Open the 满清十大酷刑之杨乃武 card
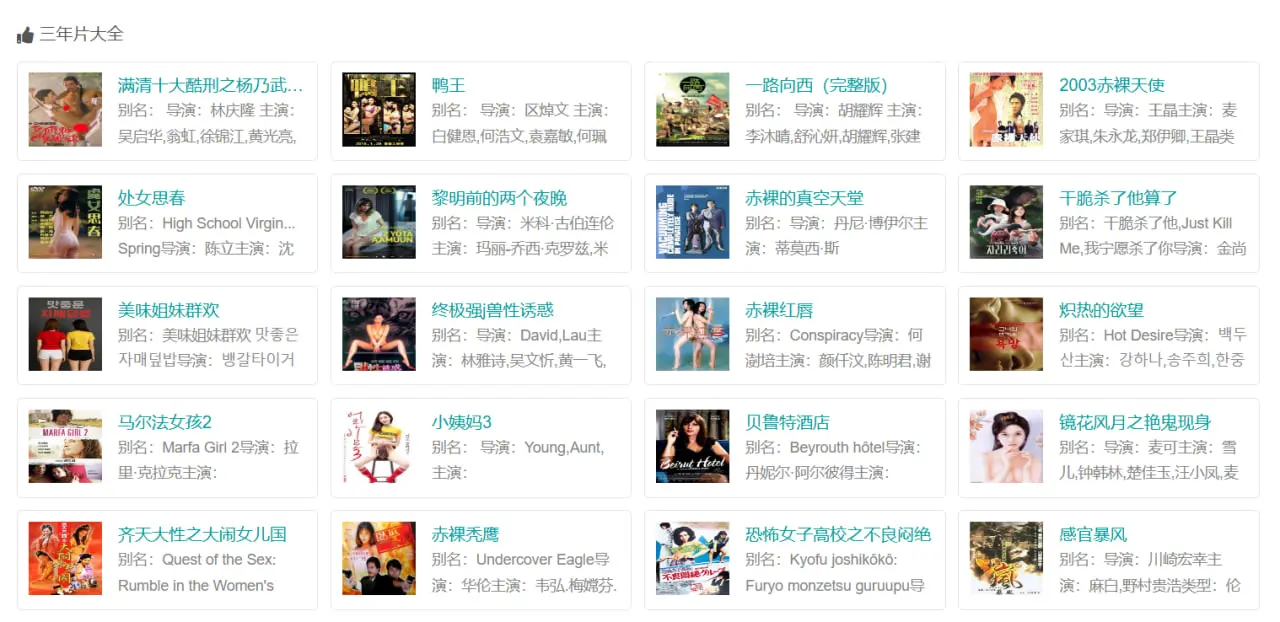 pyautogui.click(x=209, y=86)
